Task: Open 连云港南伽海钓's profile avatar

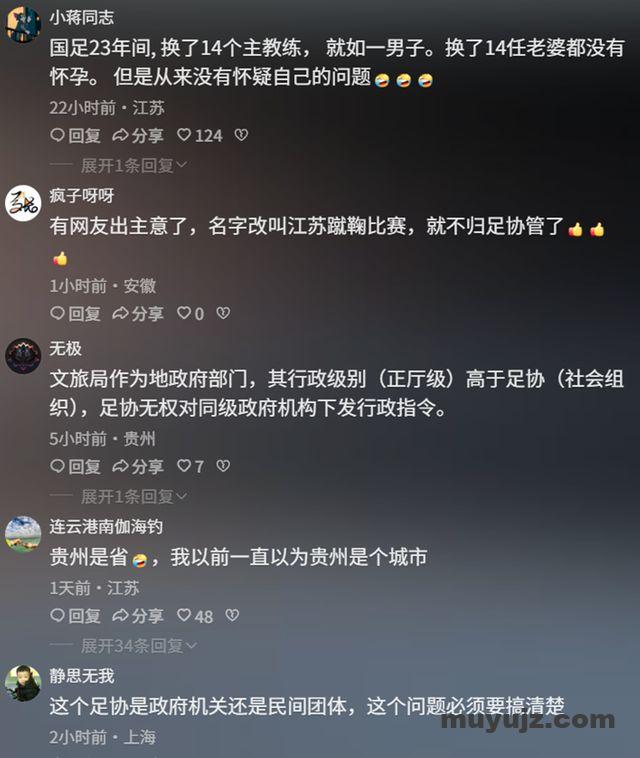Action: 23,534
